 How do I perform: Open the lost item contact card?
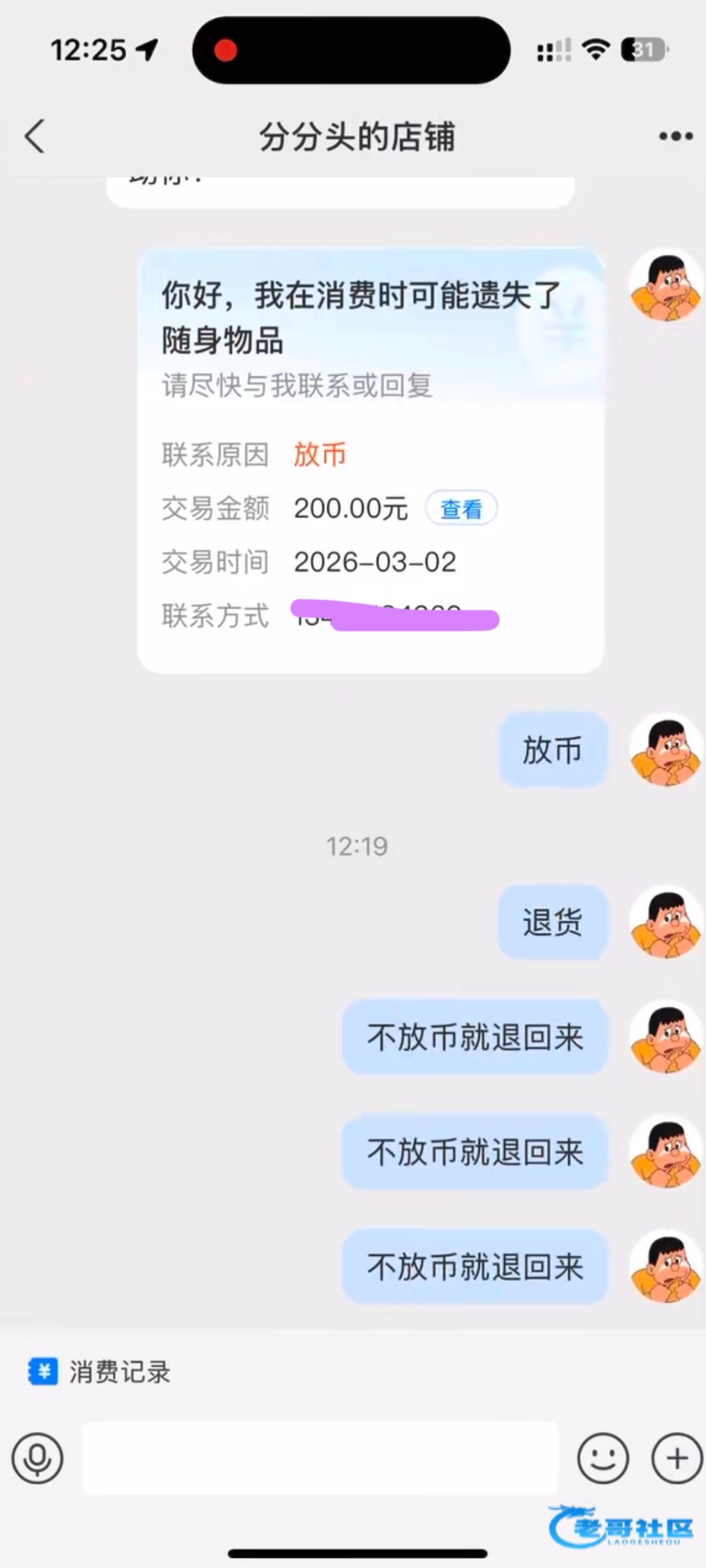[x=370, y=340]
